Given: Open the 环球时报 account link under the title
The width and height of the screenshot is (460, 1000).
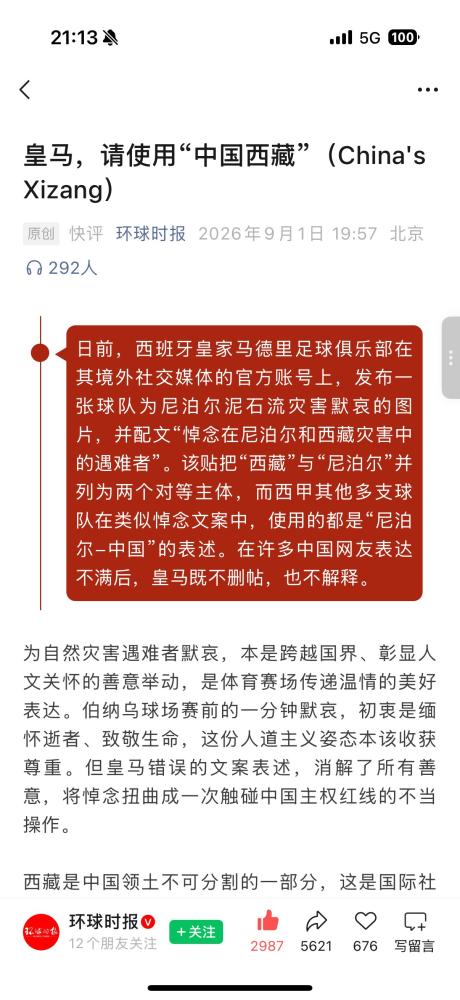Looking at the screenshot, I should point(151,233).
